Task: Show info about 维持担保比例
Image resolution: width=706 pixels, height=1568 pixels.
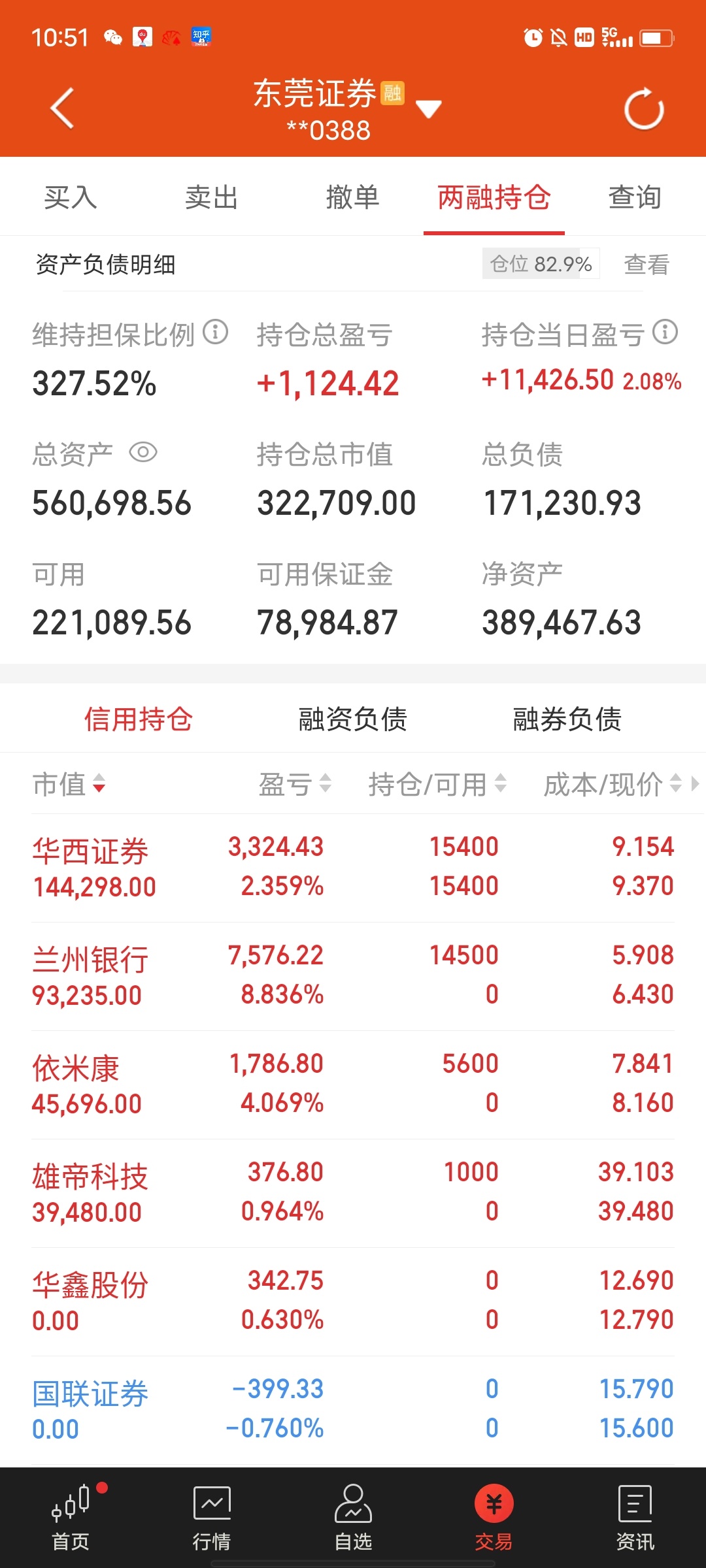Action: pyautogui.click(x=216, y=332)
